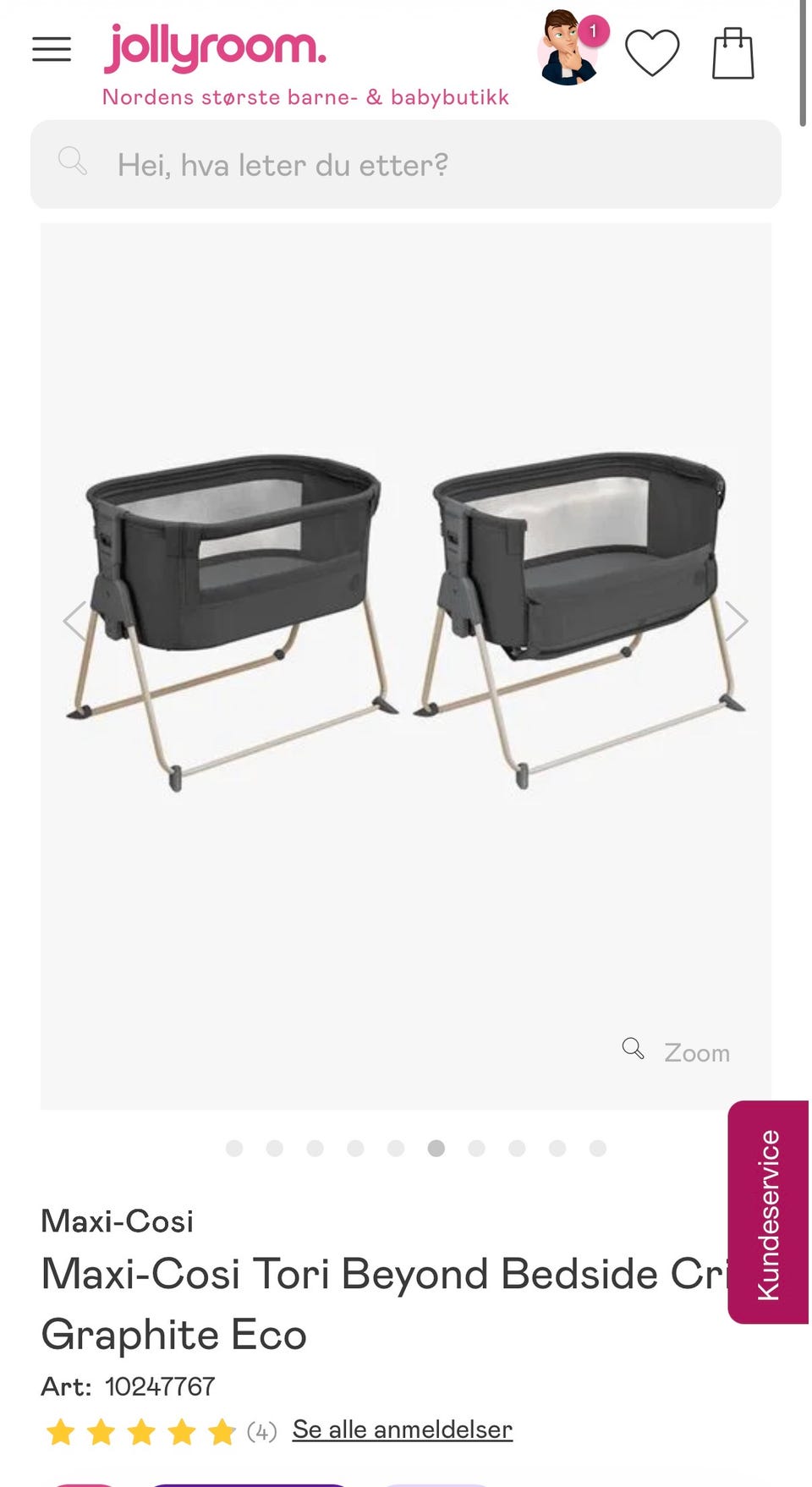Open the assistant avatar with notification
The height and width of the screenshot is (1487, 812).
pyautogui.click(x=569, y=49)
